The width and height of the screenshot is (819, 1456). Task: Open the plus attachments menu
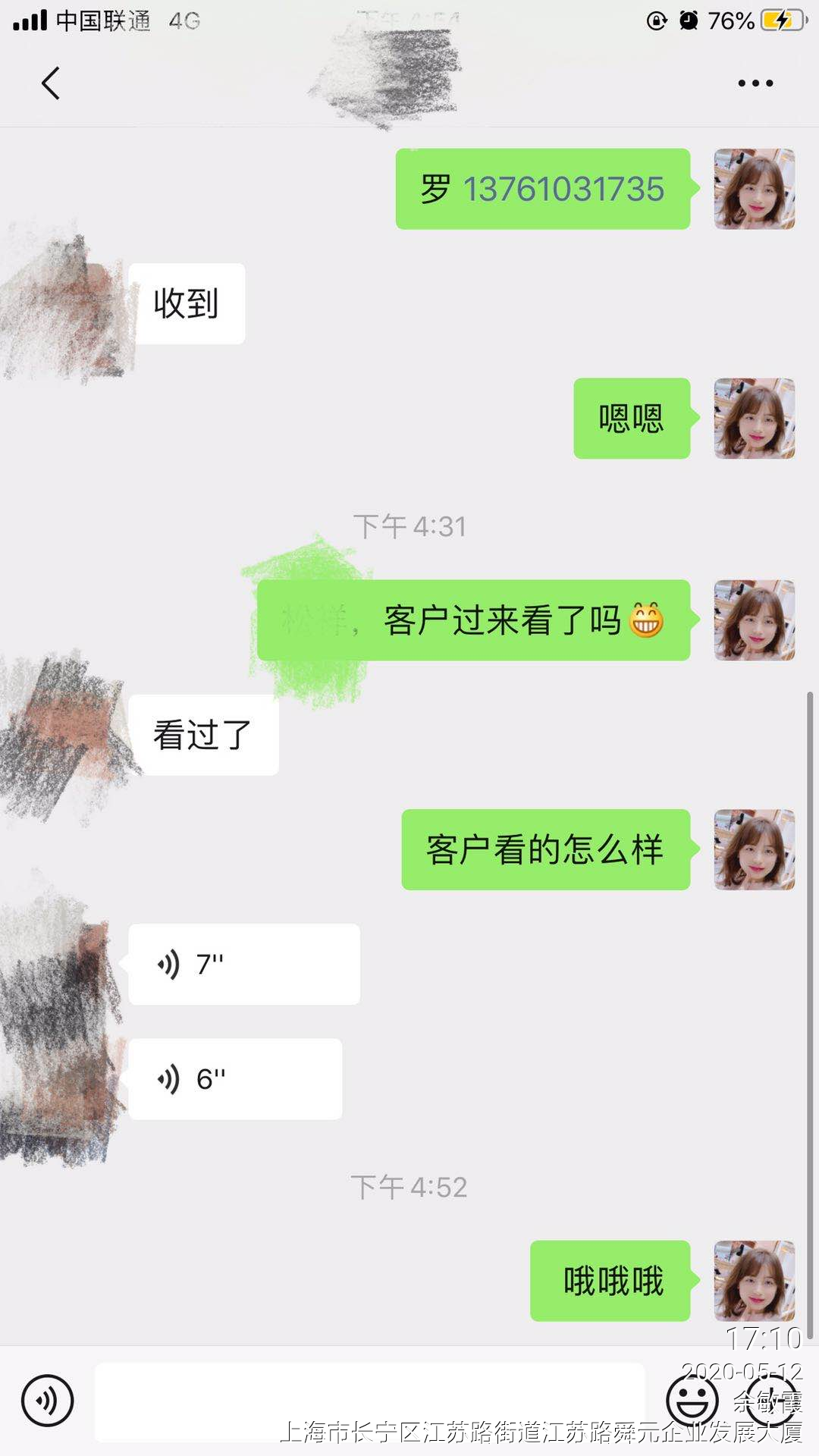pos(773,1401)
